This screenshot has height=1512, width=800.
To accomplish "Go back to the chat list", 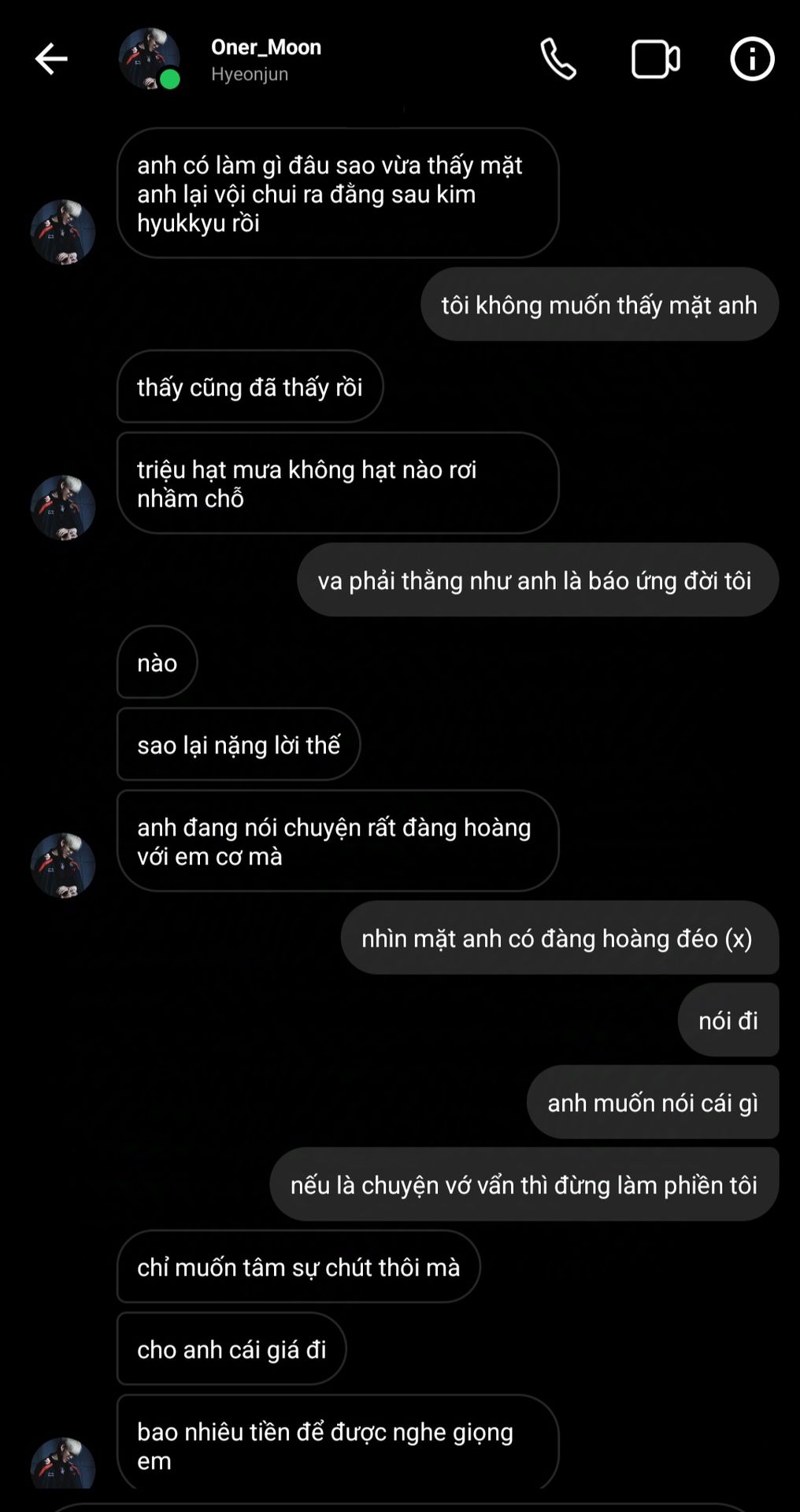I will (51, 59).
